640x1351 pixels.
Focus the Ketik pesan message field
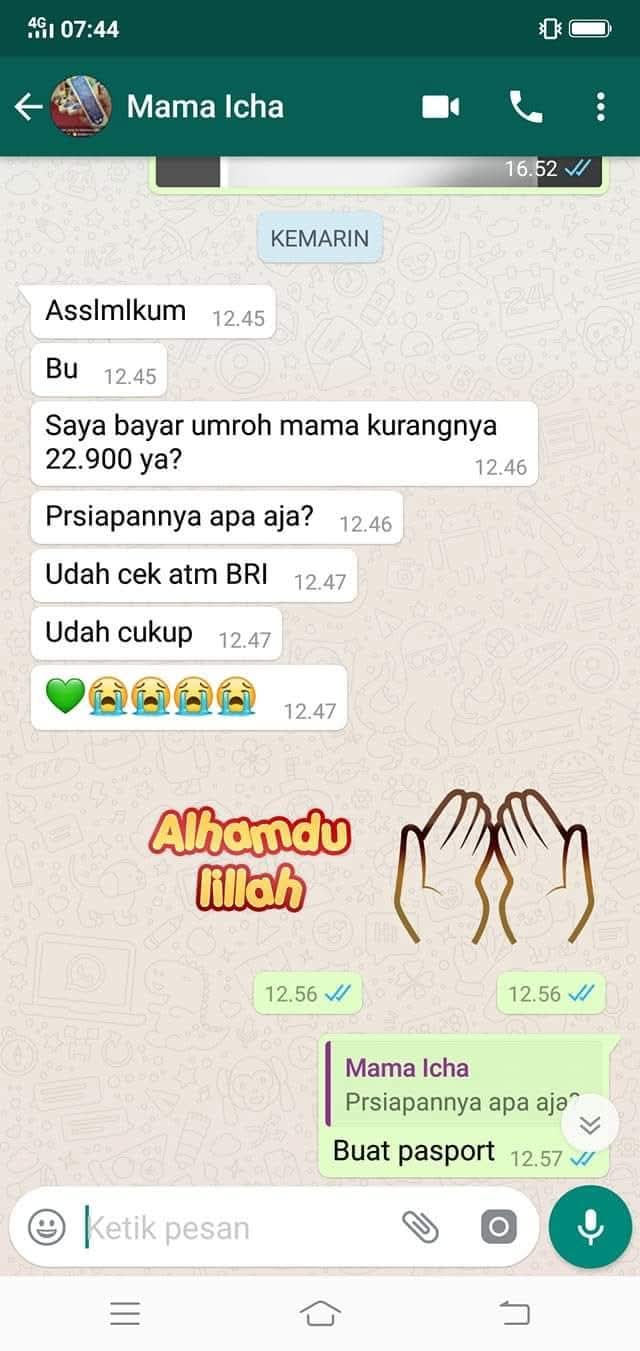click(x=230, y=1228)
